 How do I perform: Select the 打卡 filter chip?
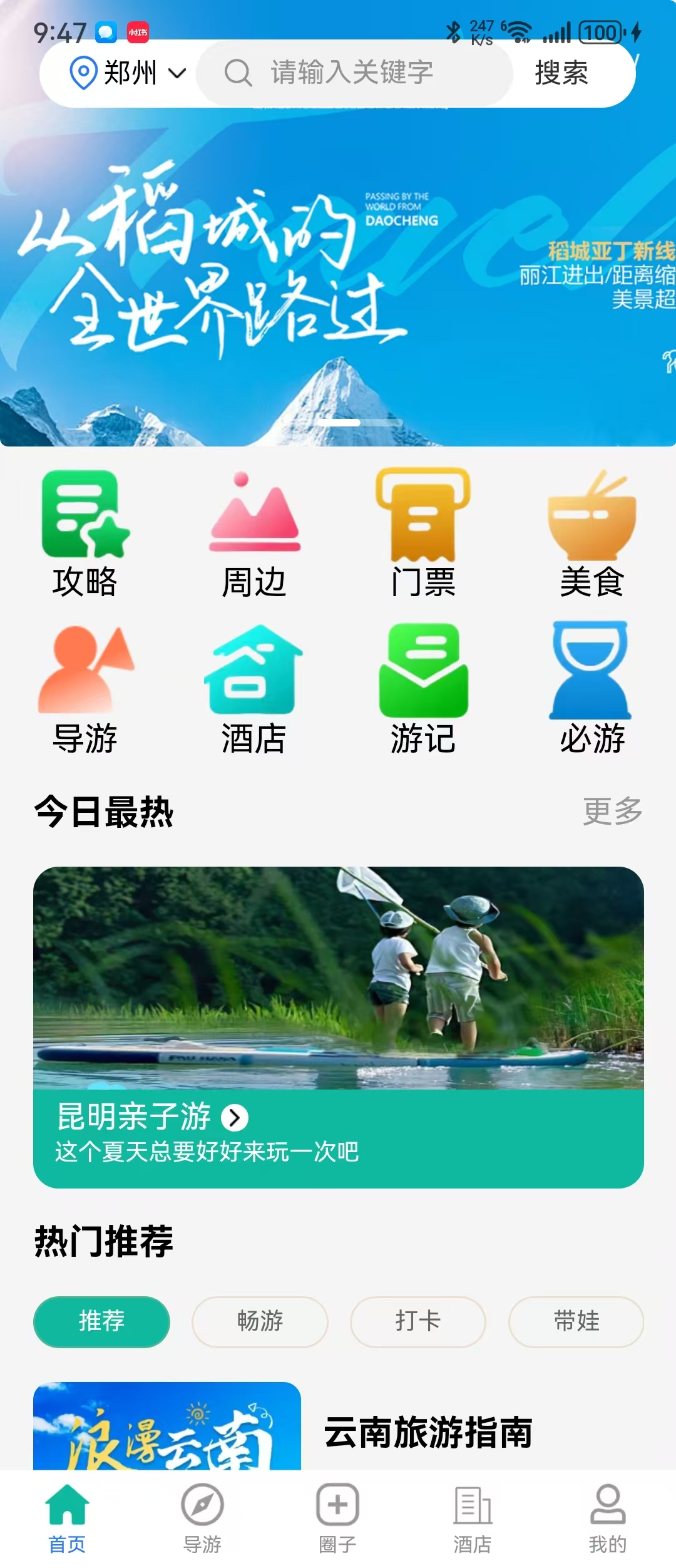418,1321
